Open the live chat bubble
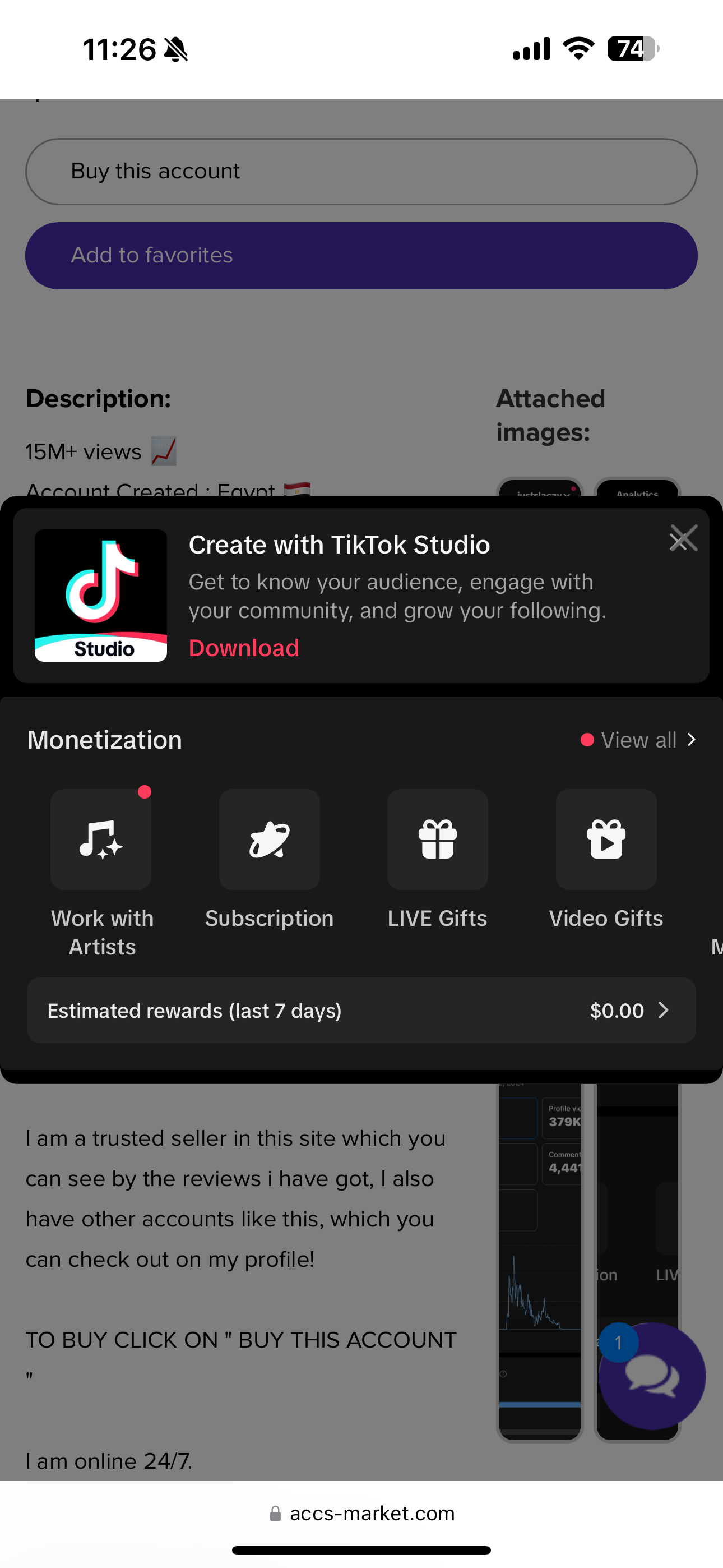 pyautogui.click(x=652, y=1377)
